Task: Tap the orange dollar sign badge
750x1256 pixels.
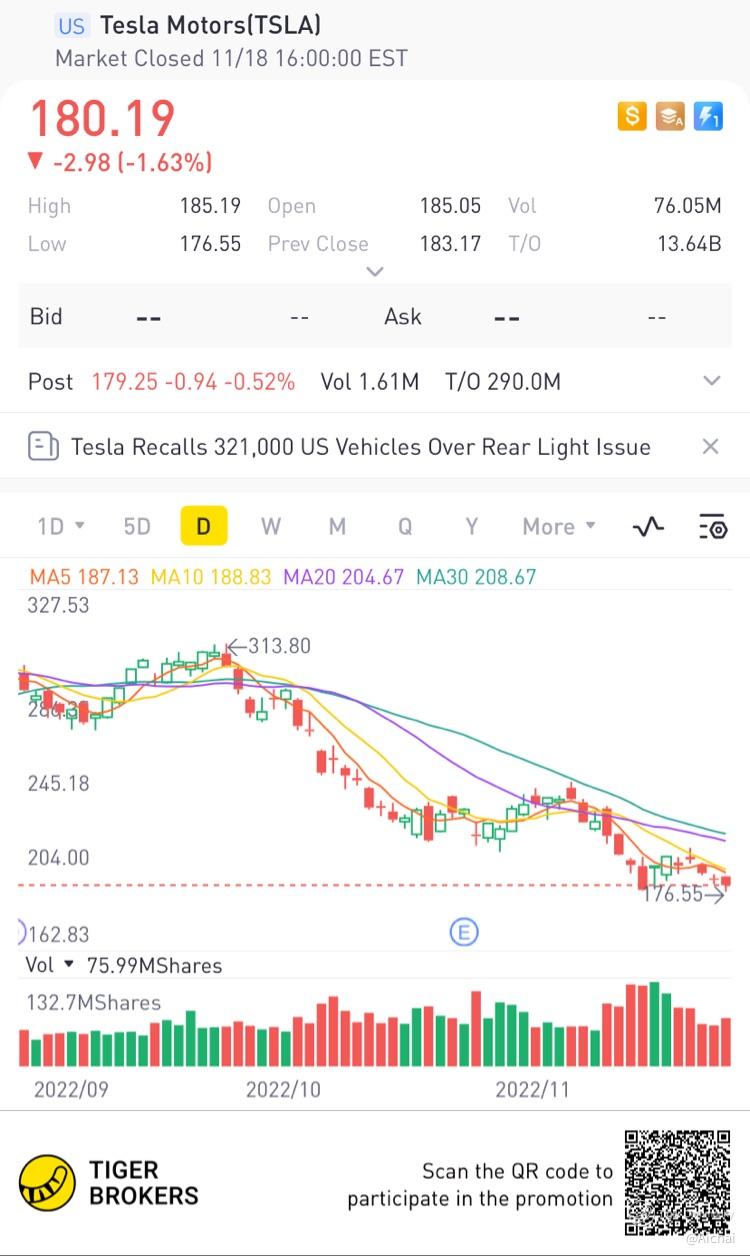Action: tap(632, 117)
